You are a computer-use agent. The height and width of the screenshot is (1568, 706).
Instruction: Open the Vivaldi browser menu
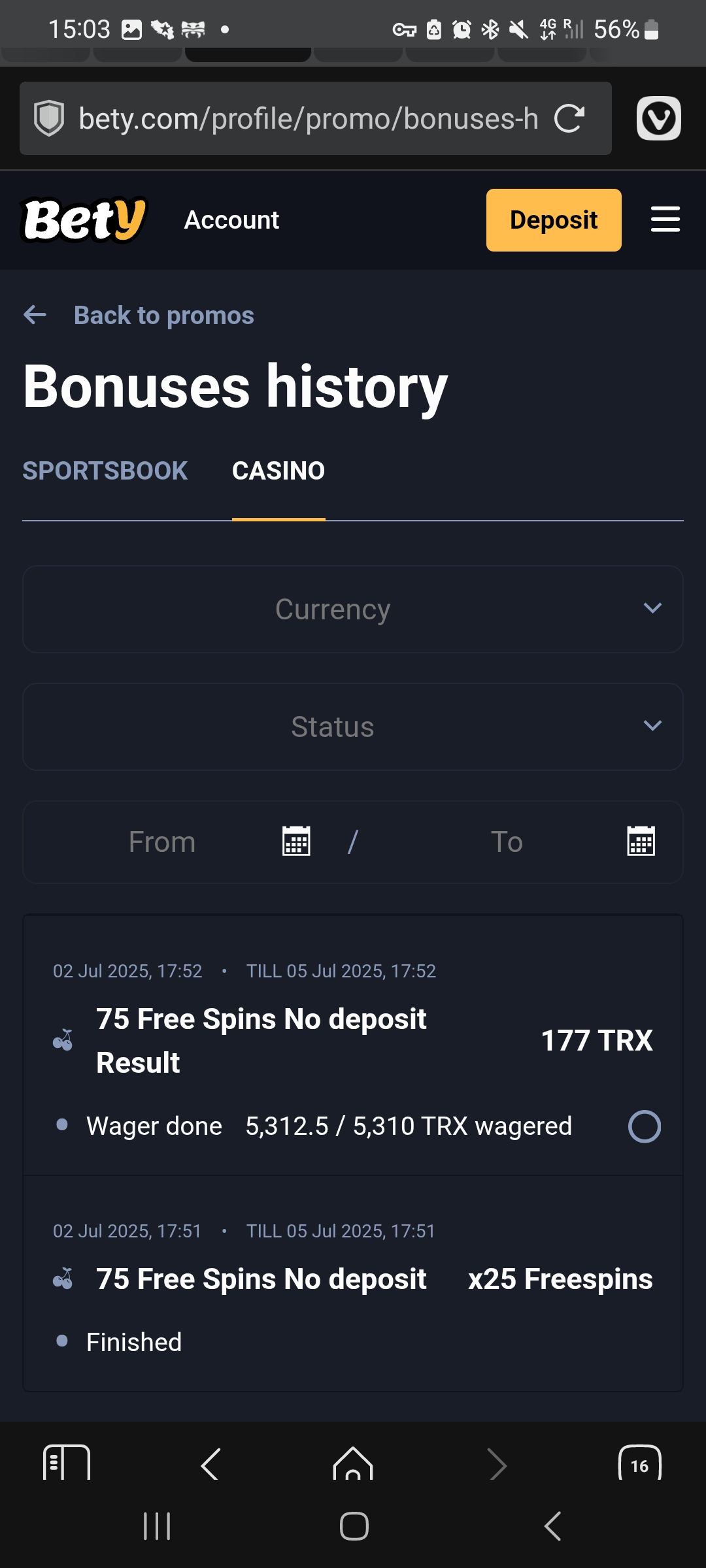tap(658, 119)
